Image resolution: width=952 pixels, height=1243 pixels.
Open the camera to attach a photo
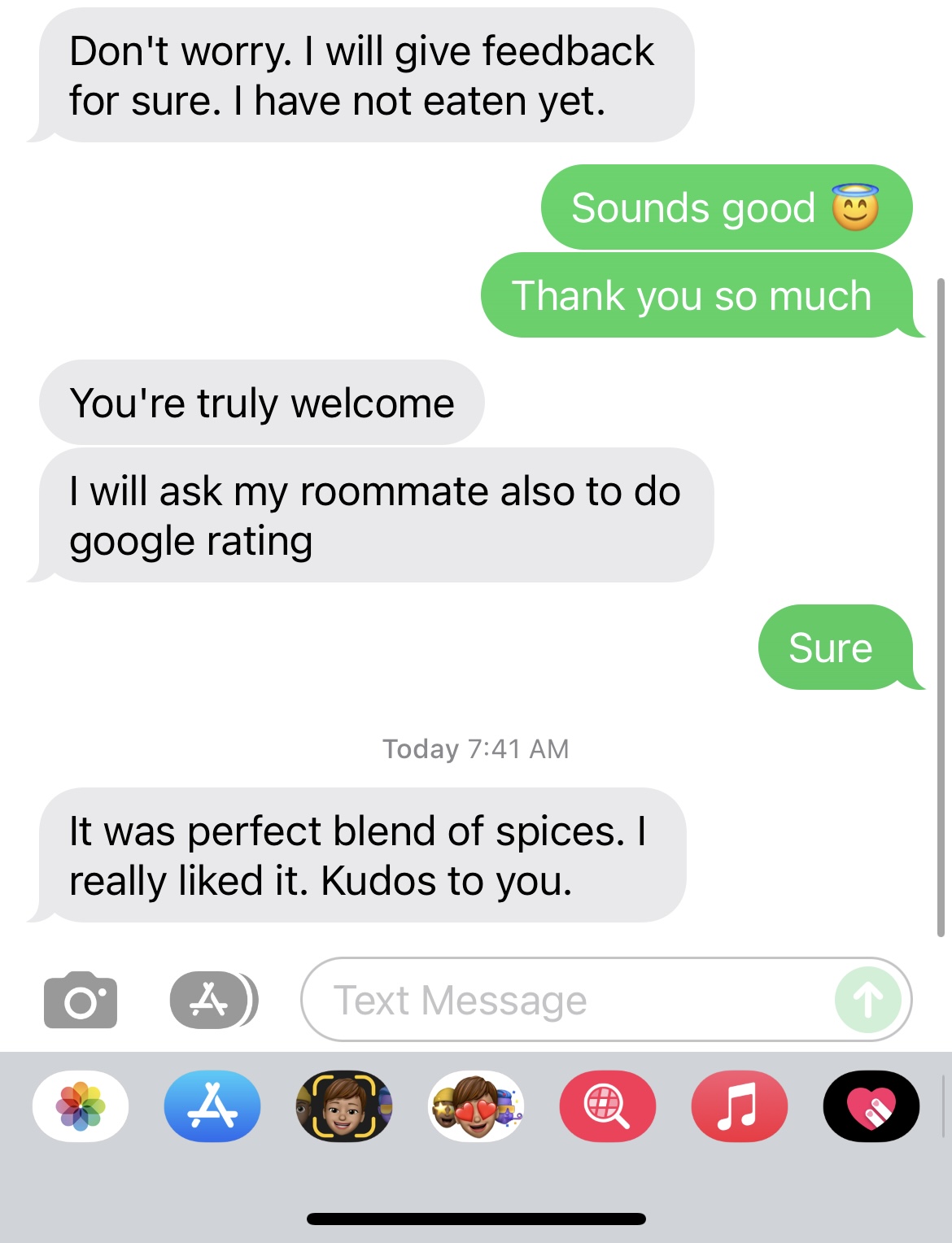click(80, 1000)
